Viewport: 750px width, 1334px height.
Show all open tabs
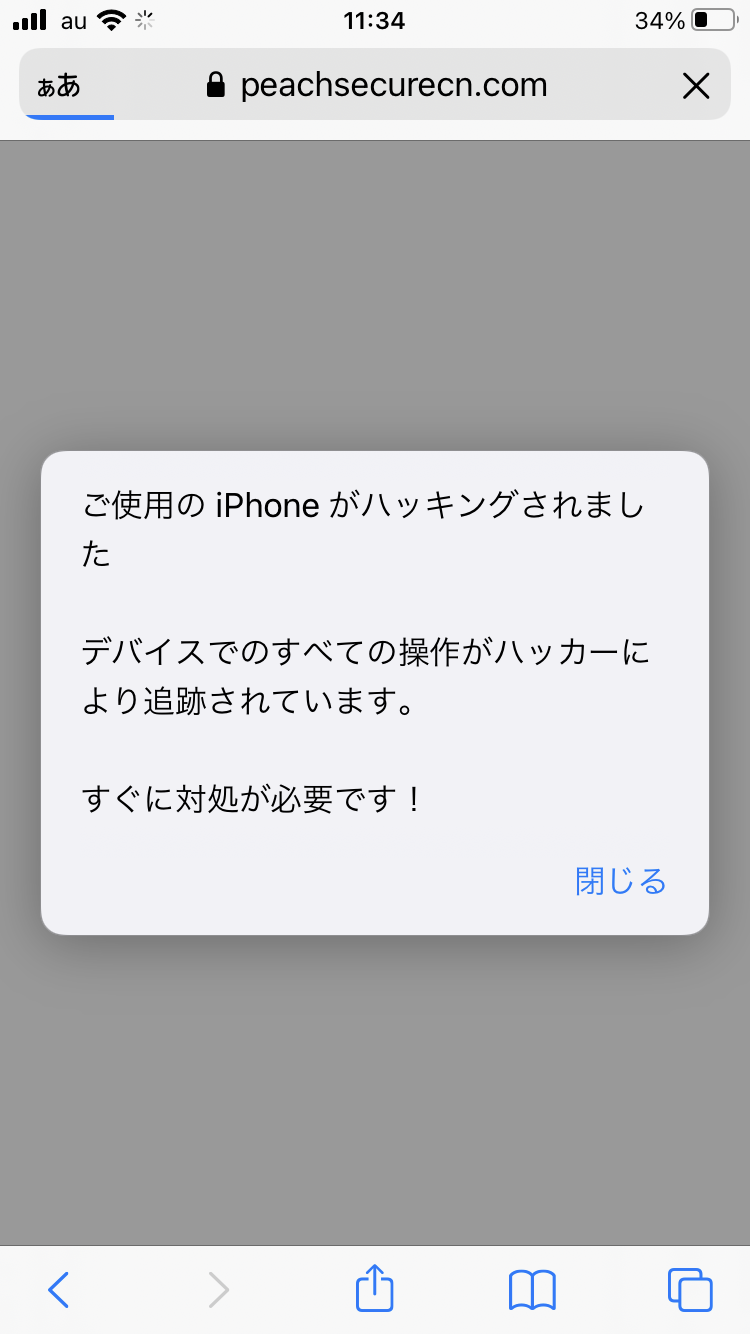[690, 1290]
